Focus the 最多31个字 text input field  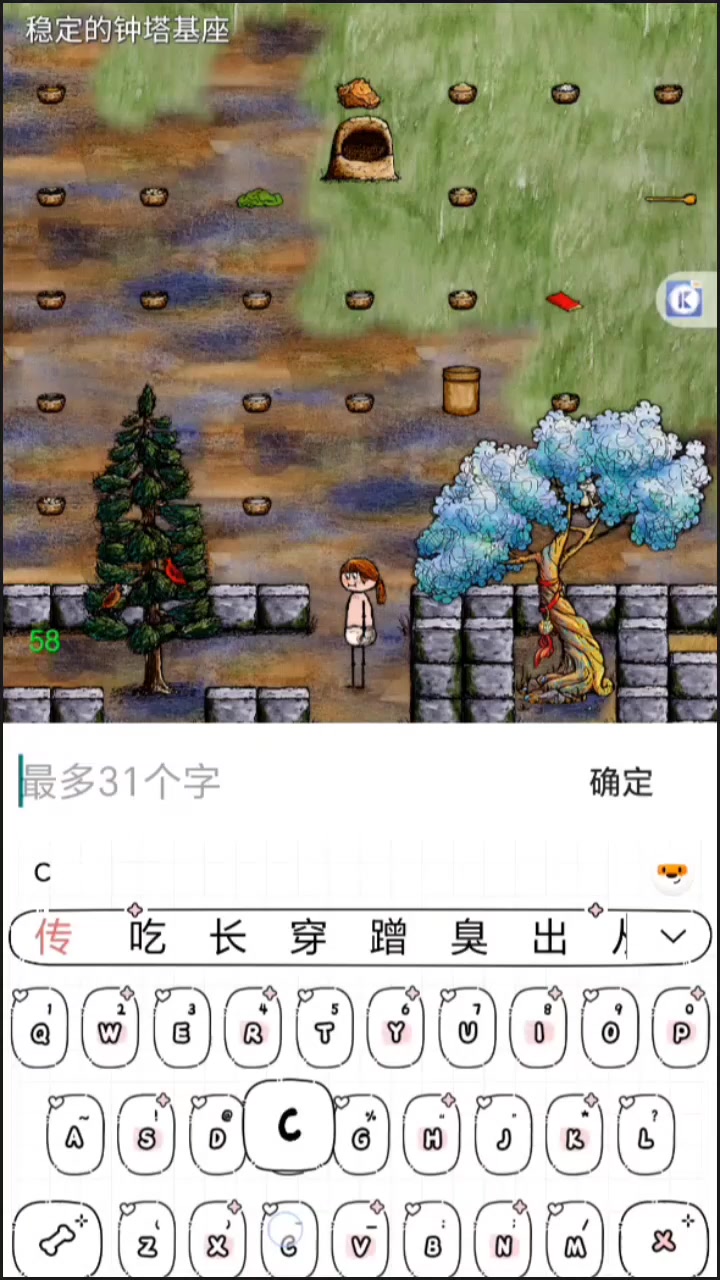(290, 782)
